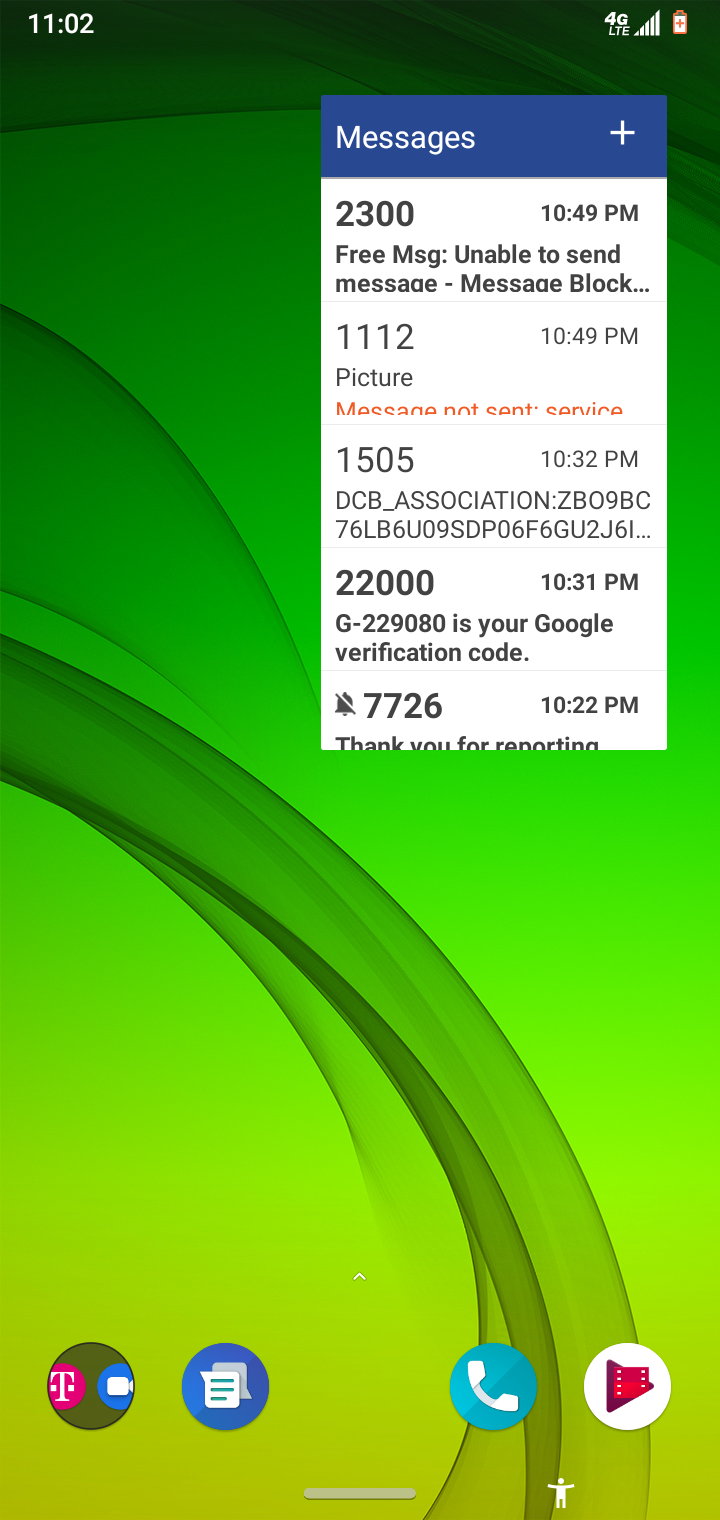Tap the home navigation pill

coord(360,1494)
